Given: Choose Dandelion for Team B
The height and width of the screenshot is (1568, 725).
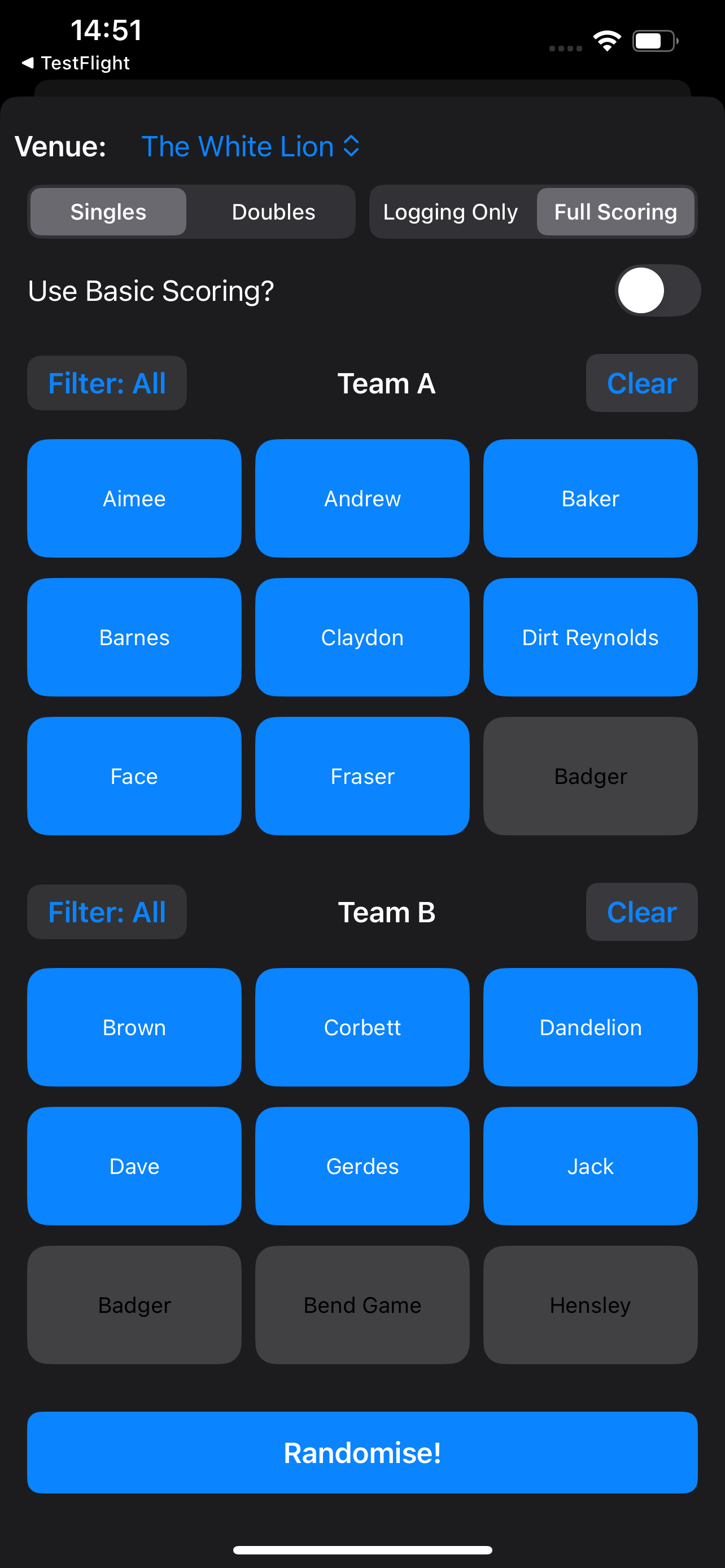Looking at the screenshot, I should tap(590, 1027).
